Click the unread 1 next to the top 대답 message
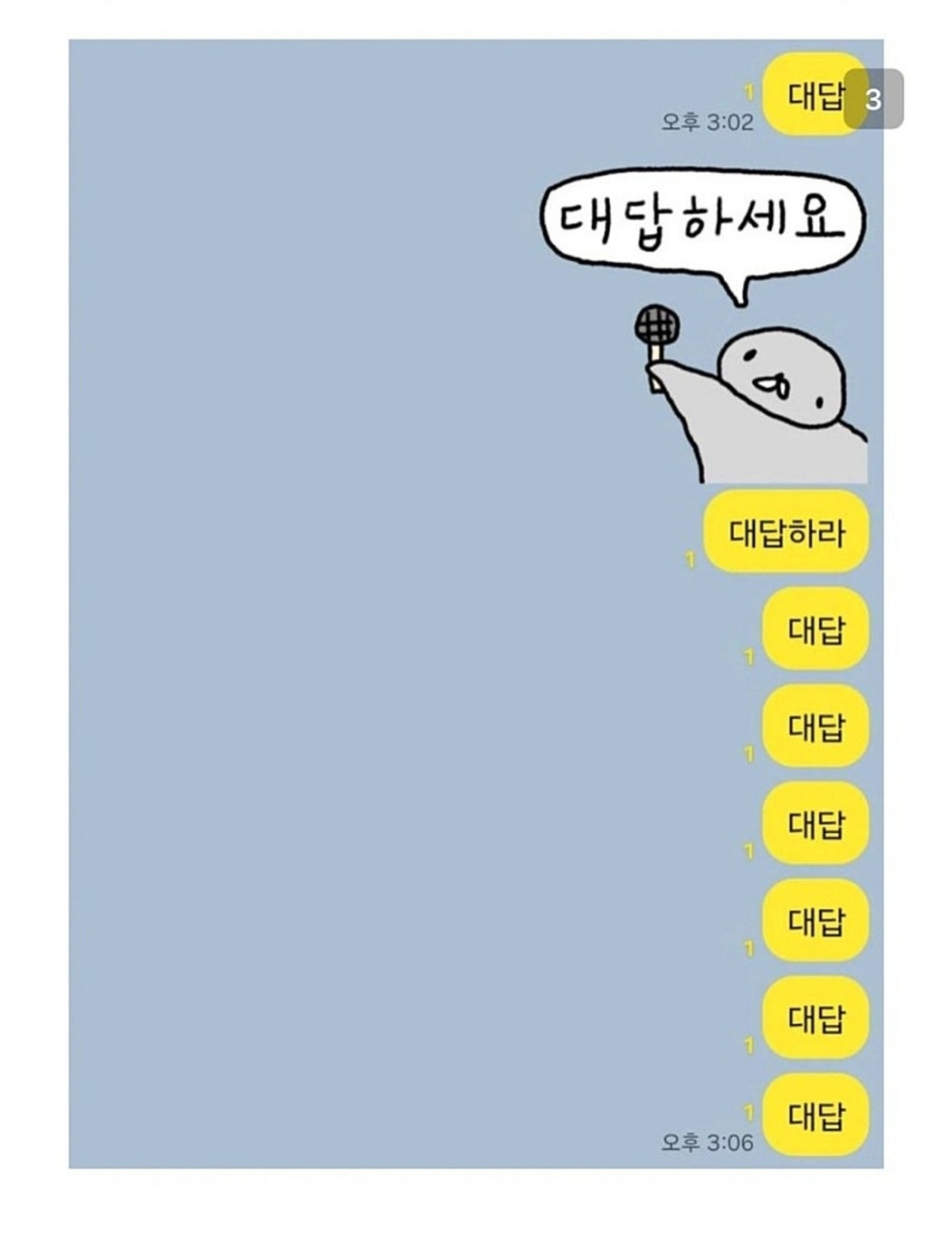952x1233 pixels. [x=747, y=91]
